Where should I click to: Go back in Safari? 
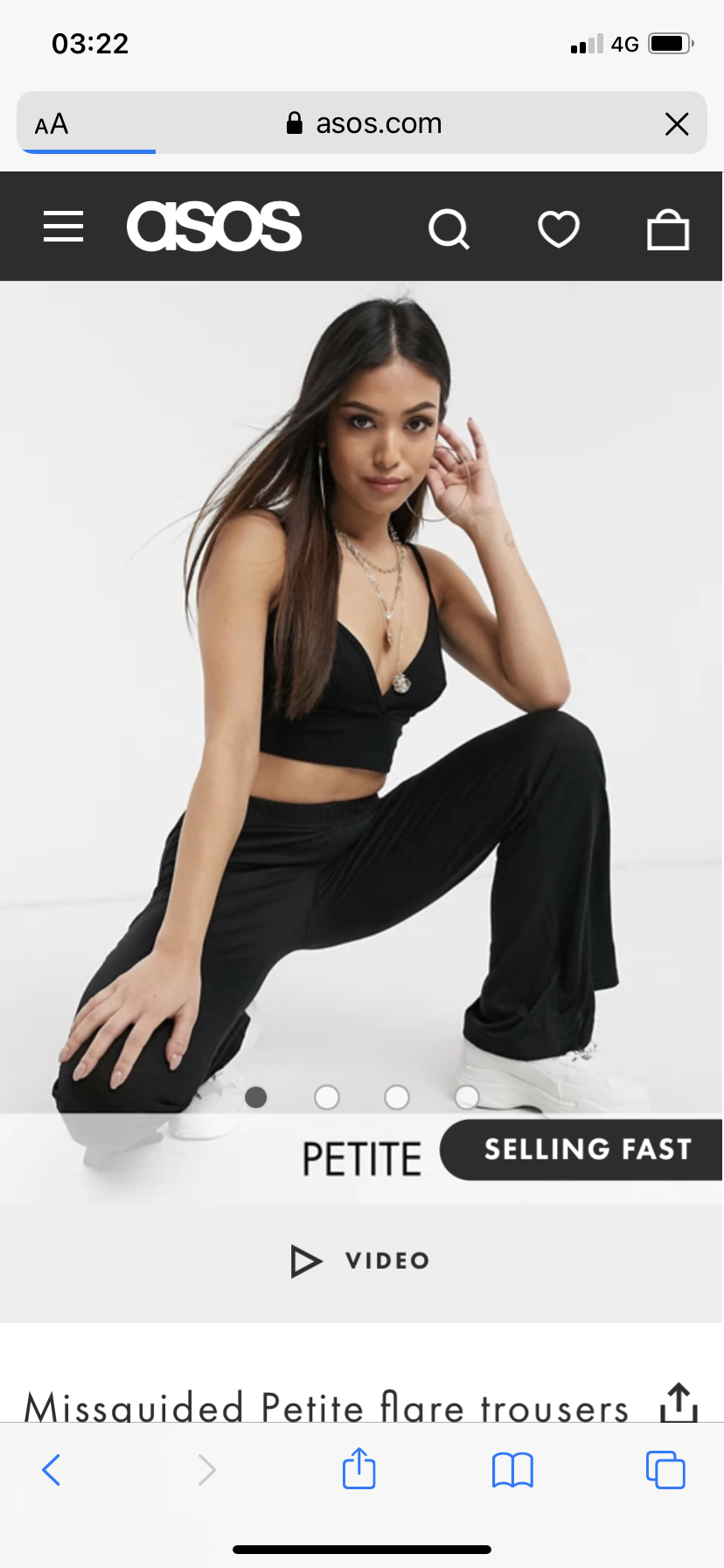52,1470
